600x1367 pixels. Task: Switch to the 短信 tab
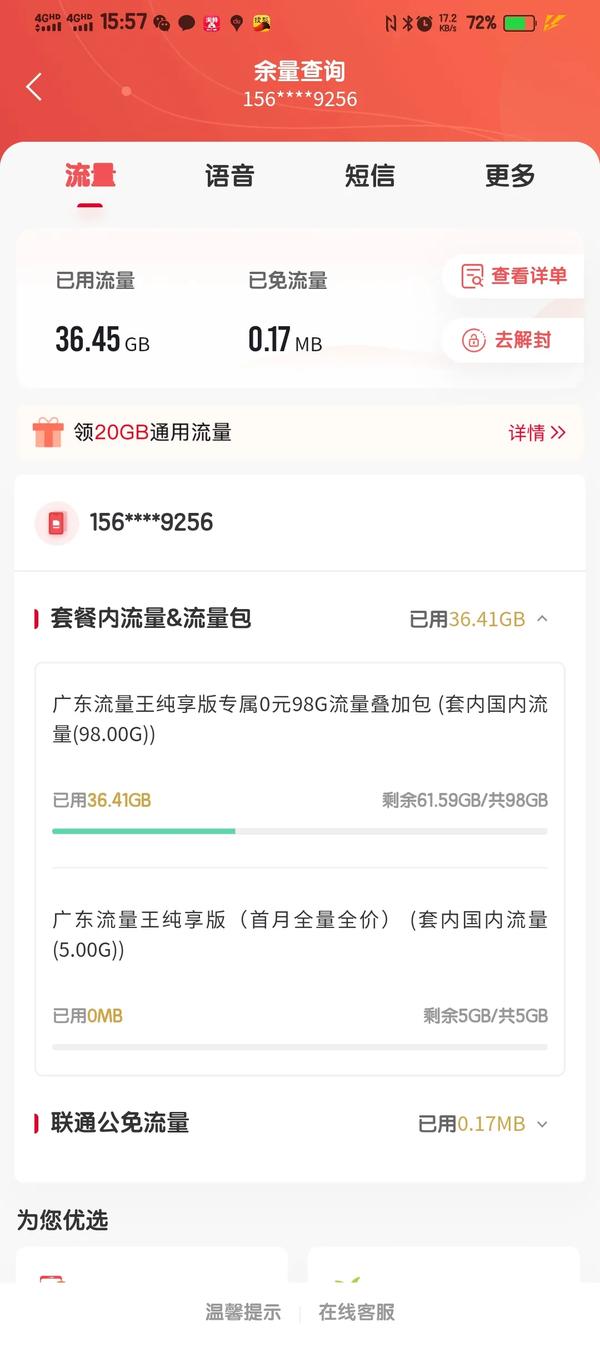point(370,176)
